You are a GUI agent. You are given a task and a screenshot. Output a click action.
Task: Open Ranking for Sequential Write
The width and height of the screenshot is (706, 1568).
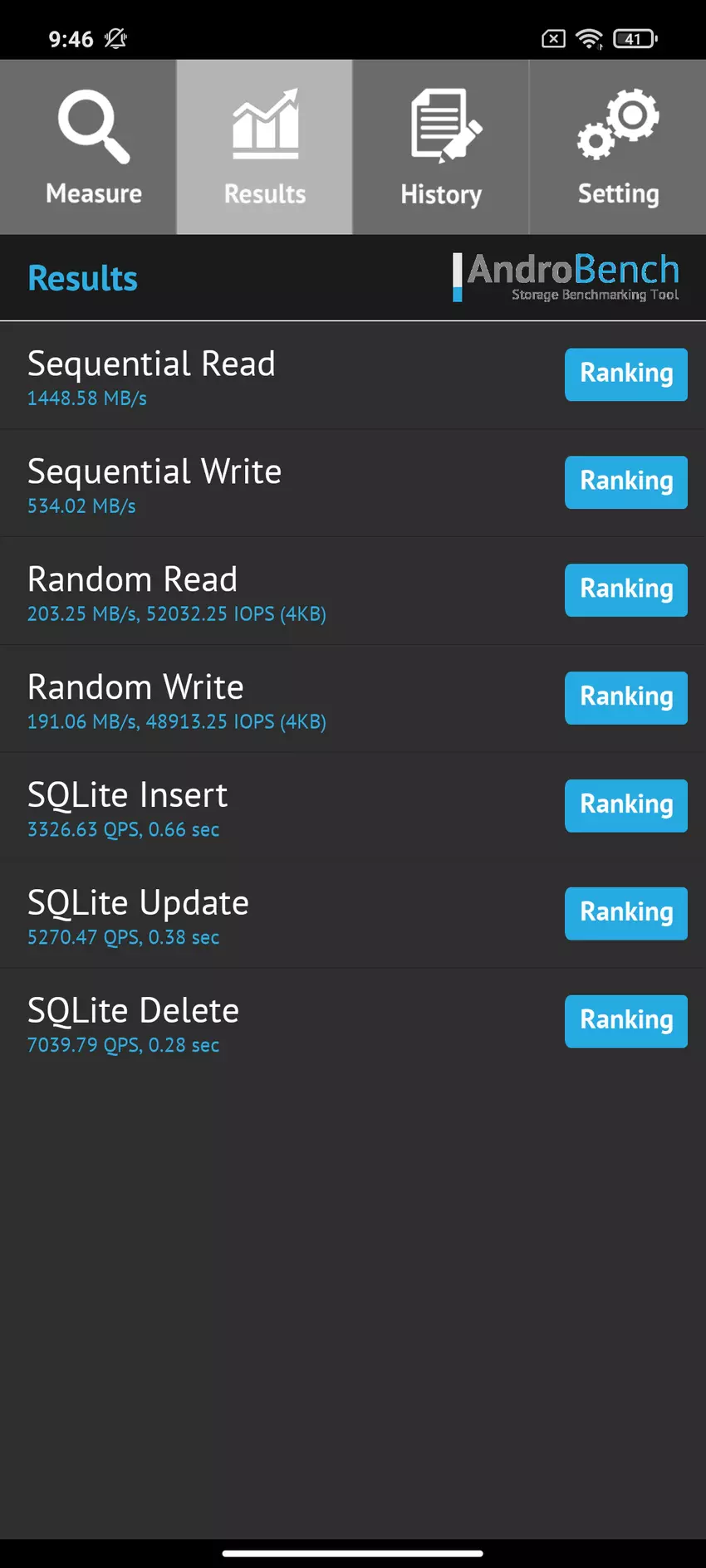tap(625, 482)
